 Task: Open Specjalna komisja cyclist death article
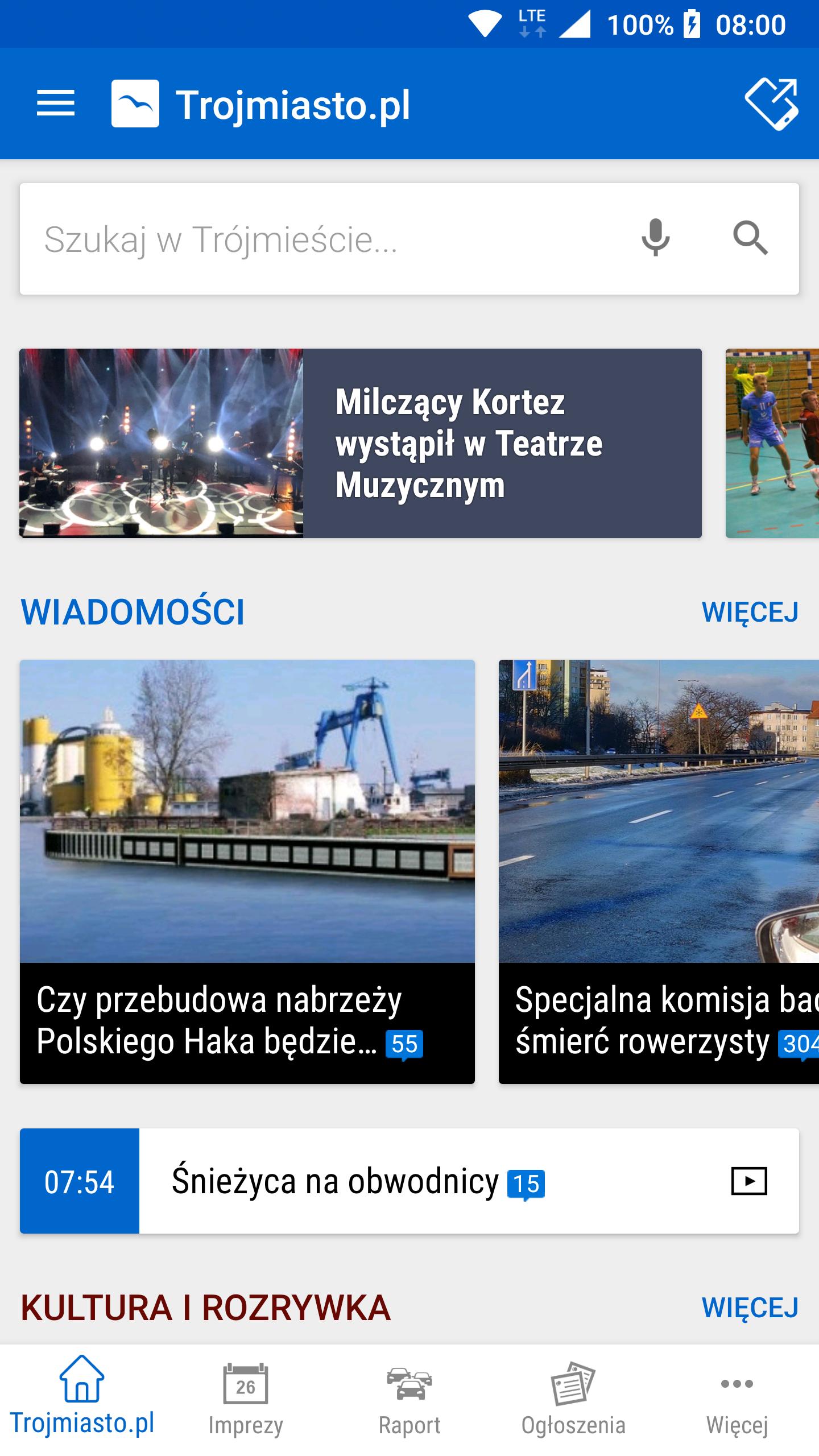click(x=659, y=872)
